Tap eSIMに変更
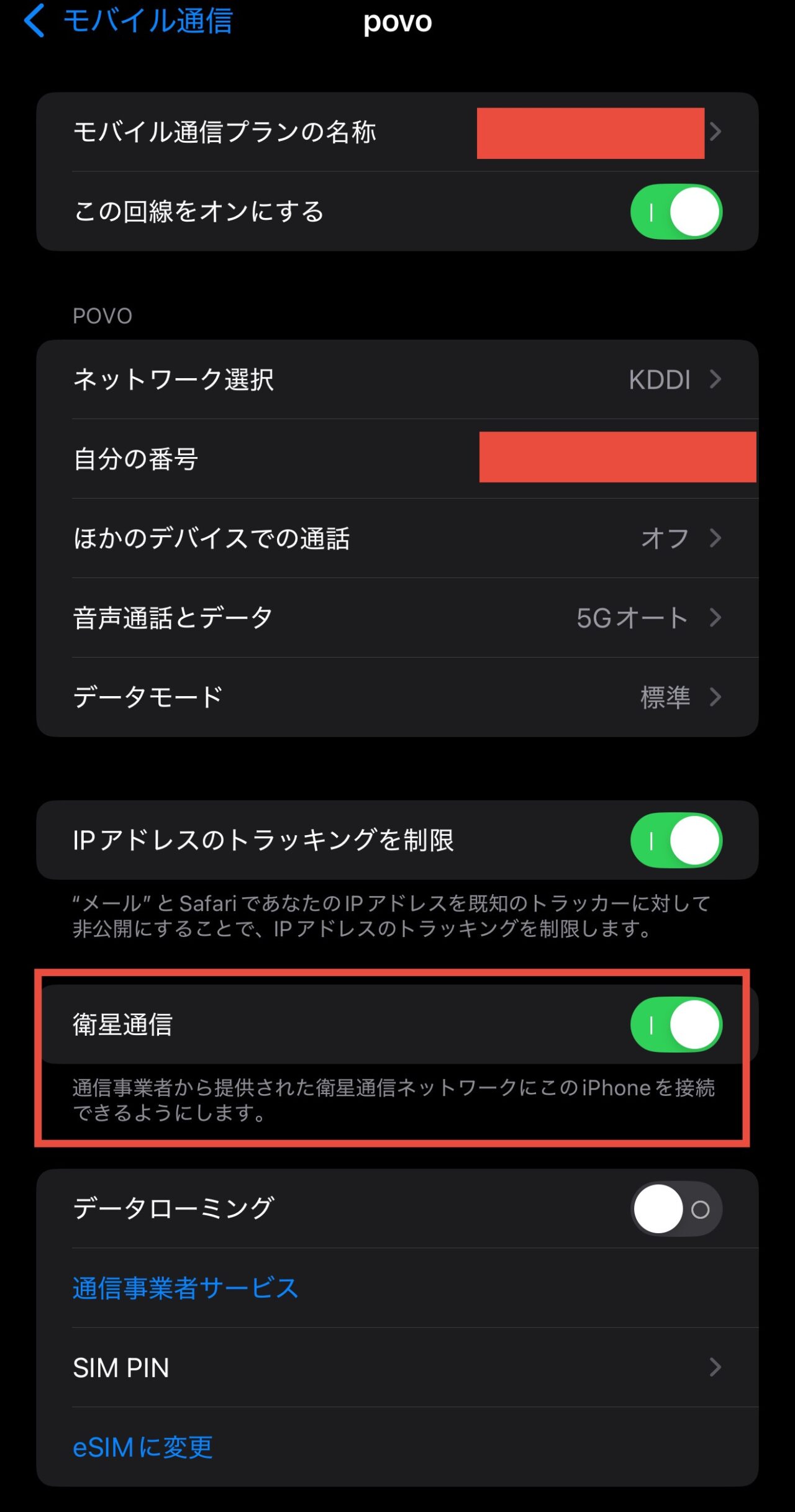 click(x=143, y=1447)
